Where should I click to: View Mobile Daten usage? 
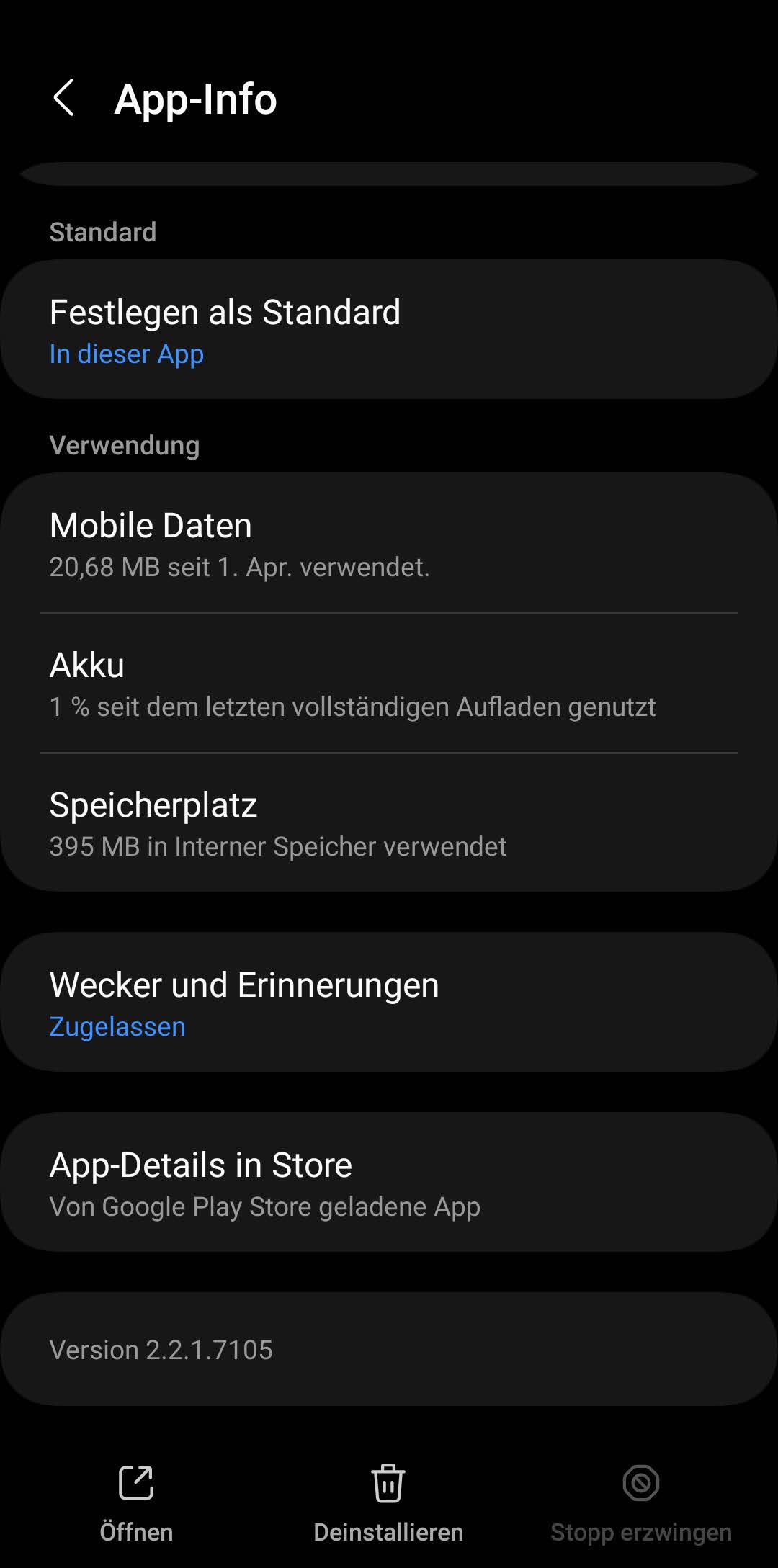(x=389, y=544)
